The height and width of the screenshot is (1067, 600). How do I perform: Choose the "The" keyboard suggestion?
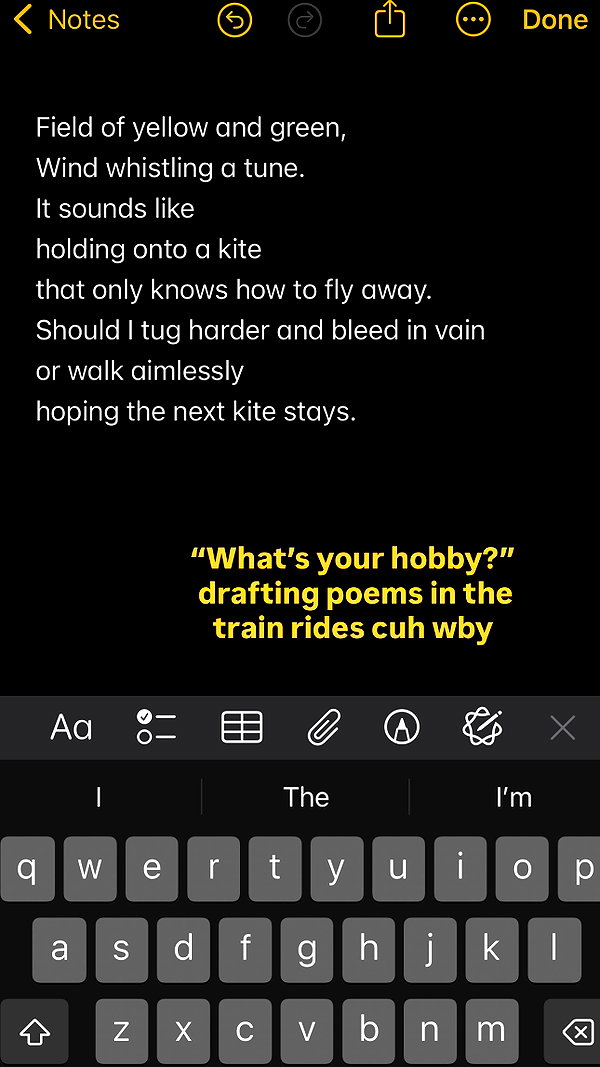point(306,797)
